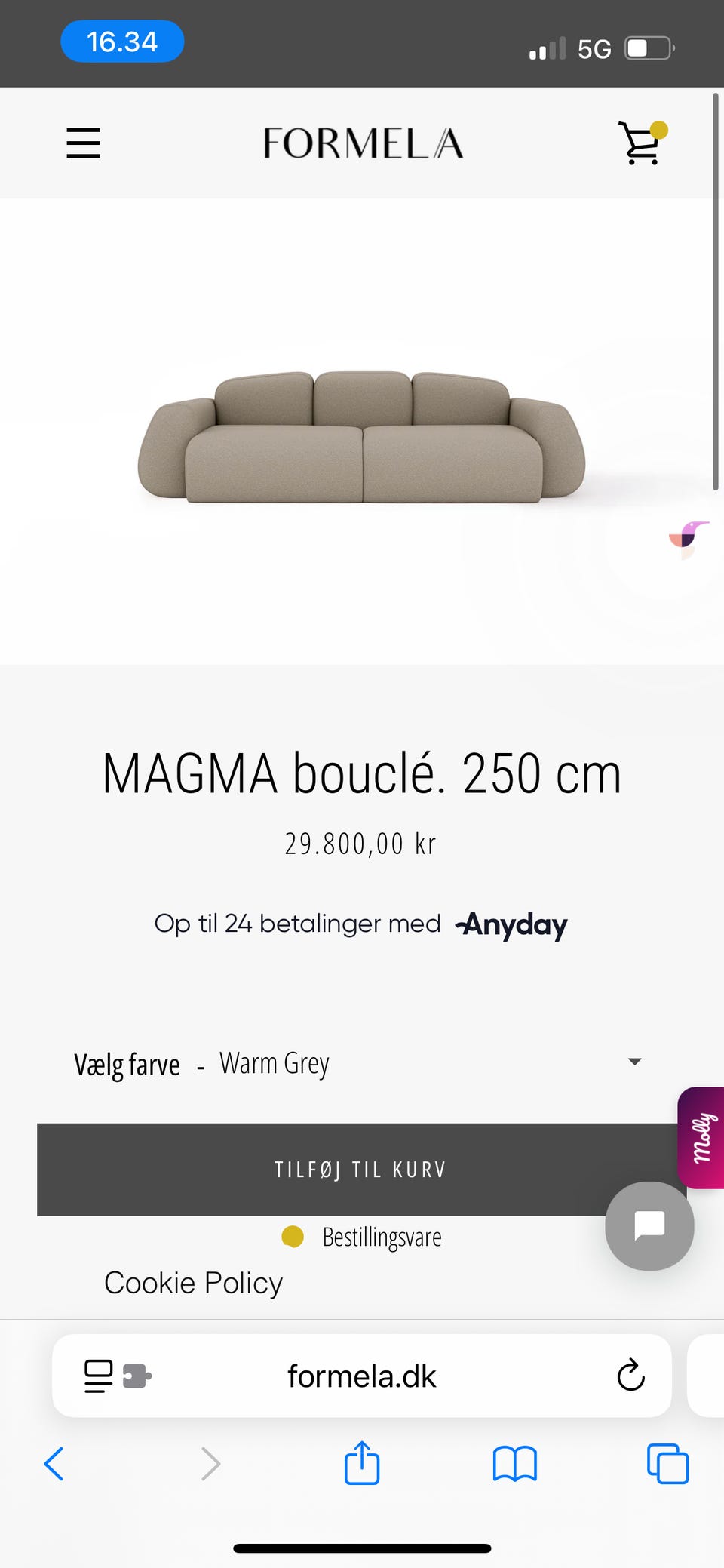Open the hamburger menu
The width and height of the screenshot is (724, 1568).
(x=83, y=143)
